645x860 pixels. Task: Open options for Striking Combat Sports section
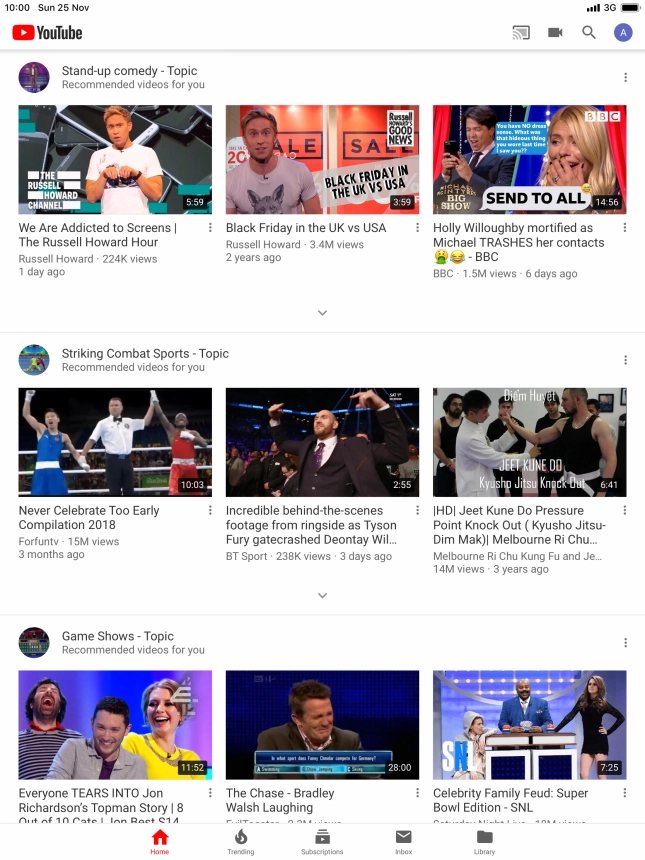625,360
